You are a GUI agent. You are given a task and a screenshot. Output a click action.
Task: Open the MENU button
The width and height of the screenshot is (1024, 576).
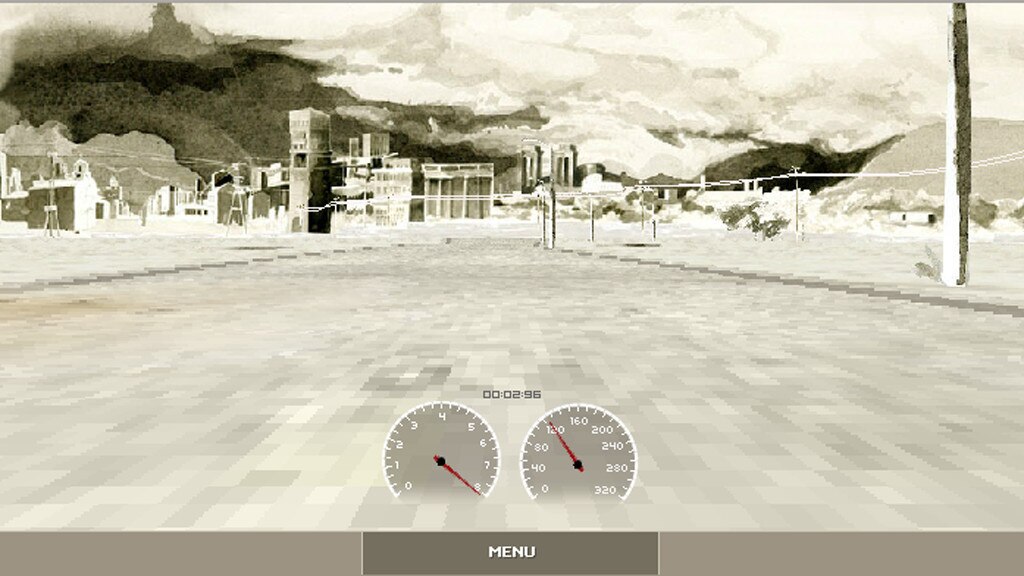pos(511,552)
